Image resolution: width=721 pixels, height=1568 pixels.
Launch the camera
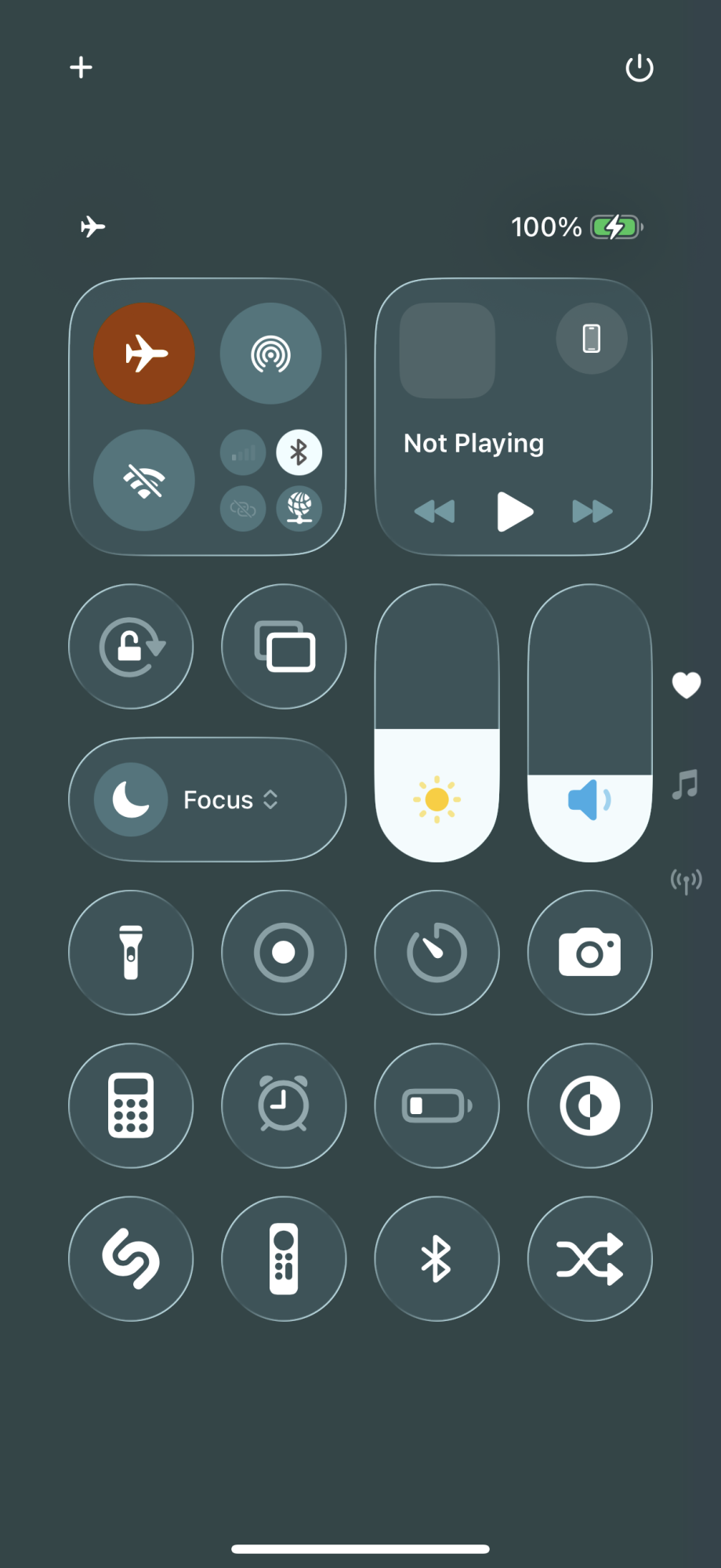[x=589, y=953]
